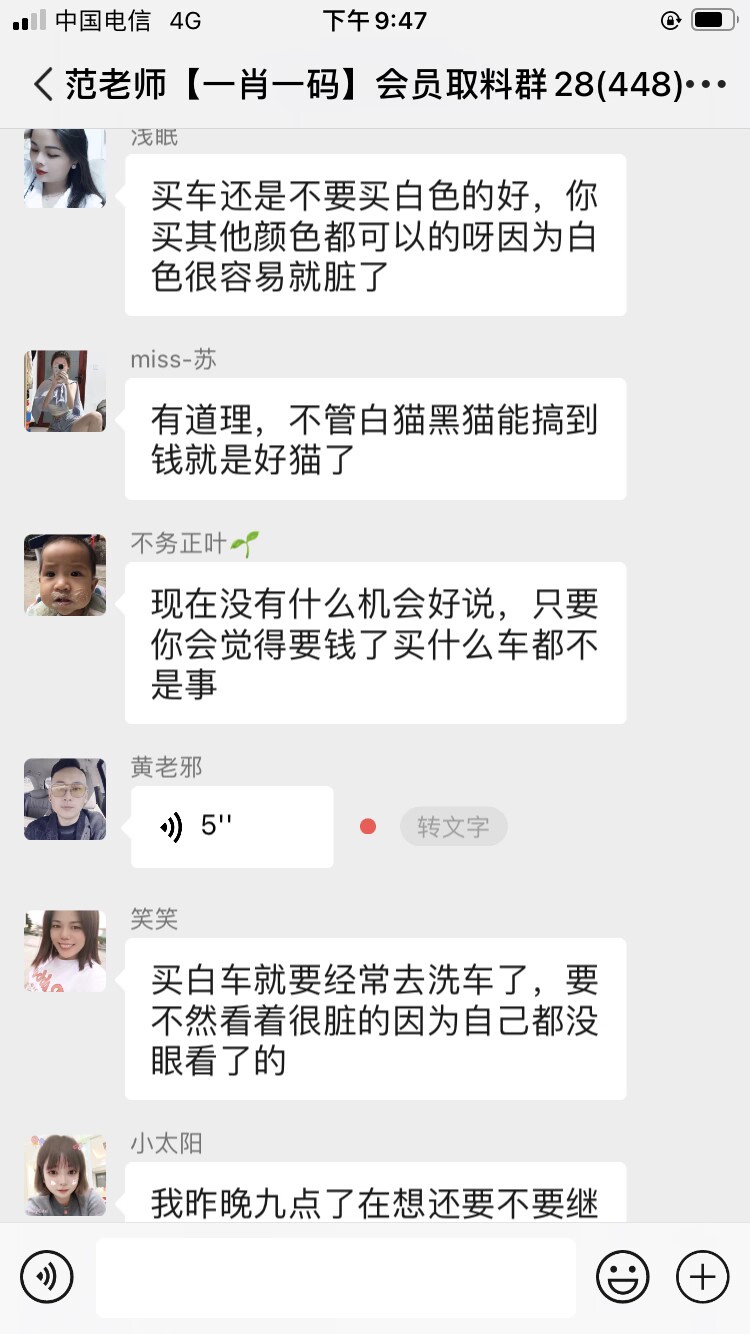Play 黄老邪's 5-second voice message
This screenshot has height=1334, width=750.
[x=231, y=826]
